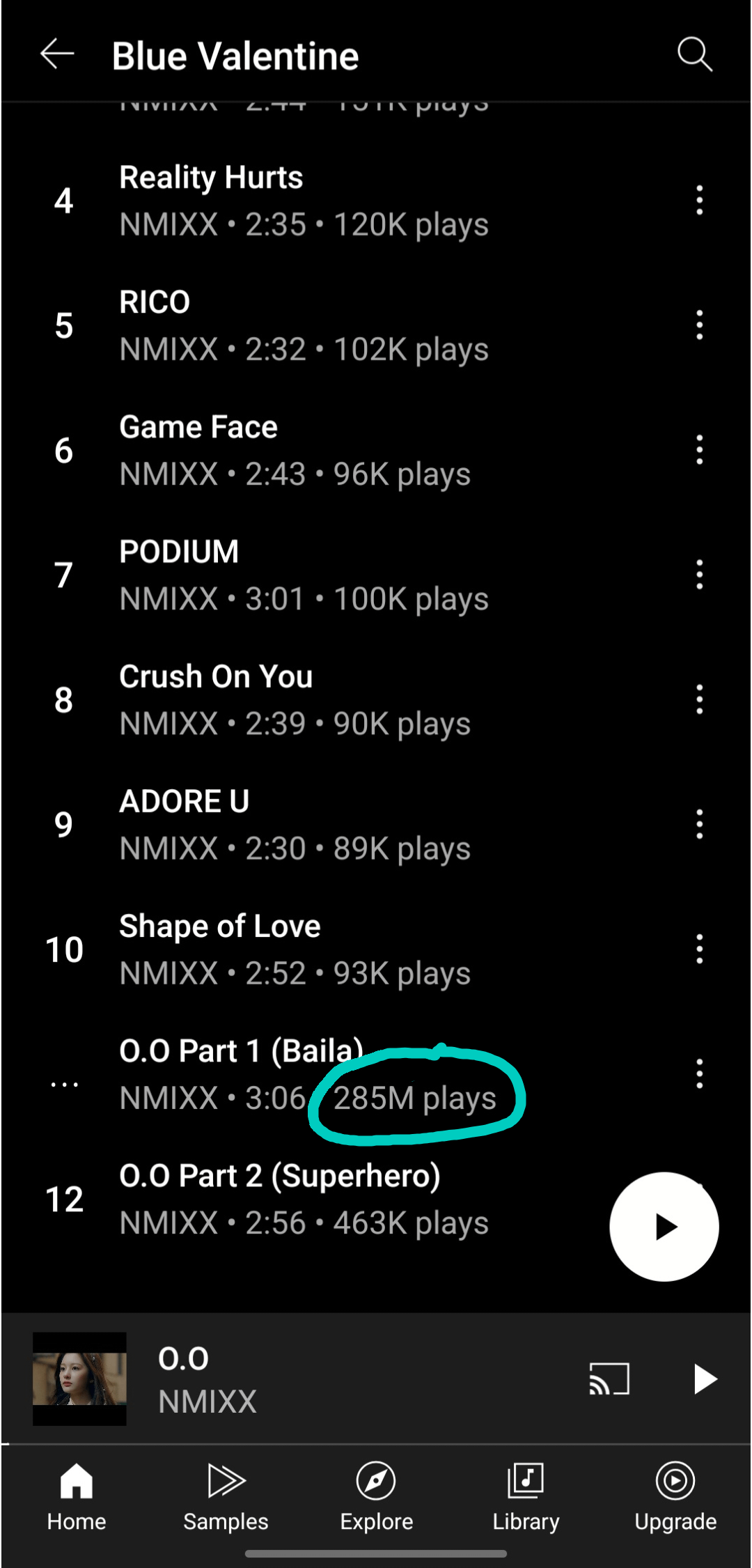
Task: Open options menu for RICO
Action: point(699,325)
